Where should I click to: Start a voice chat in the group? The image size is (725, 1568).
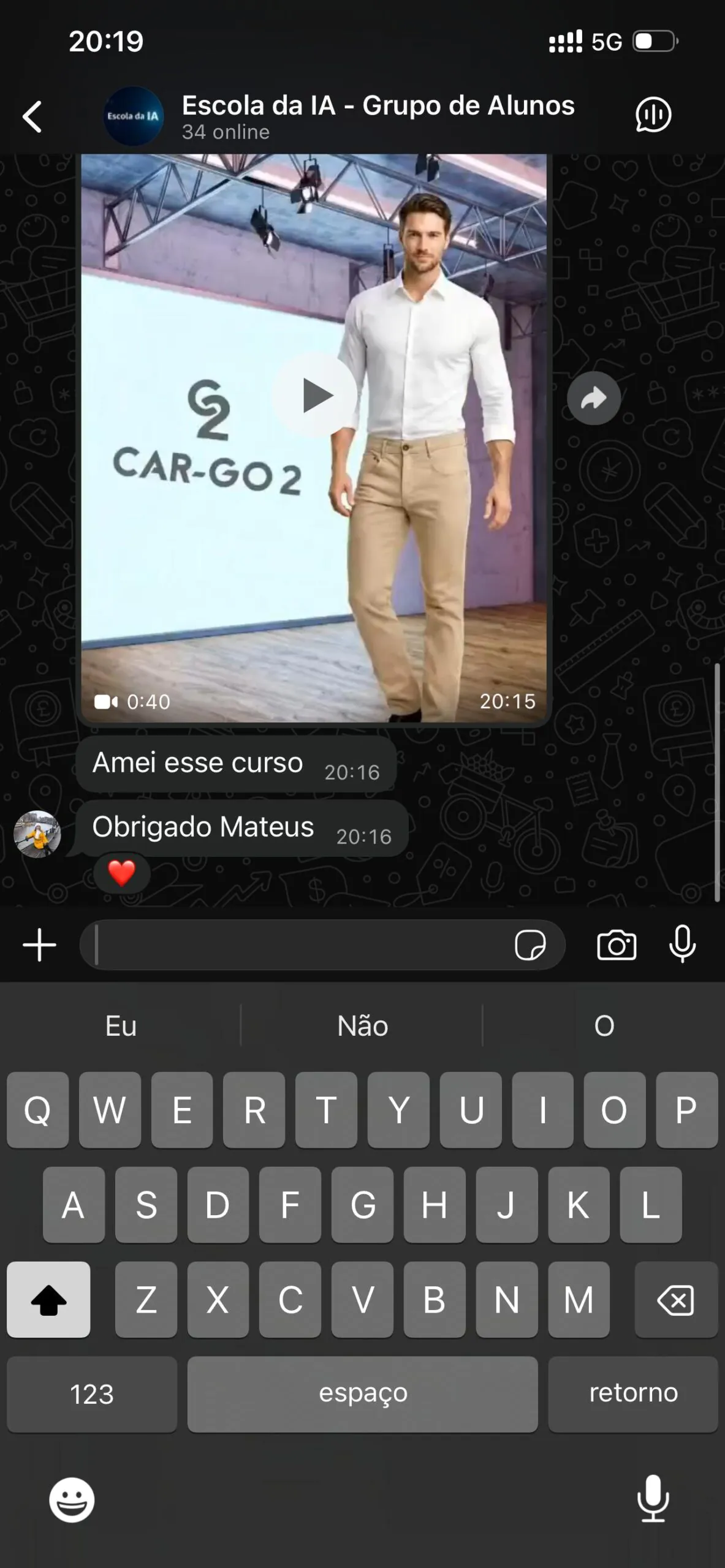[x=653, y=116]
